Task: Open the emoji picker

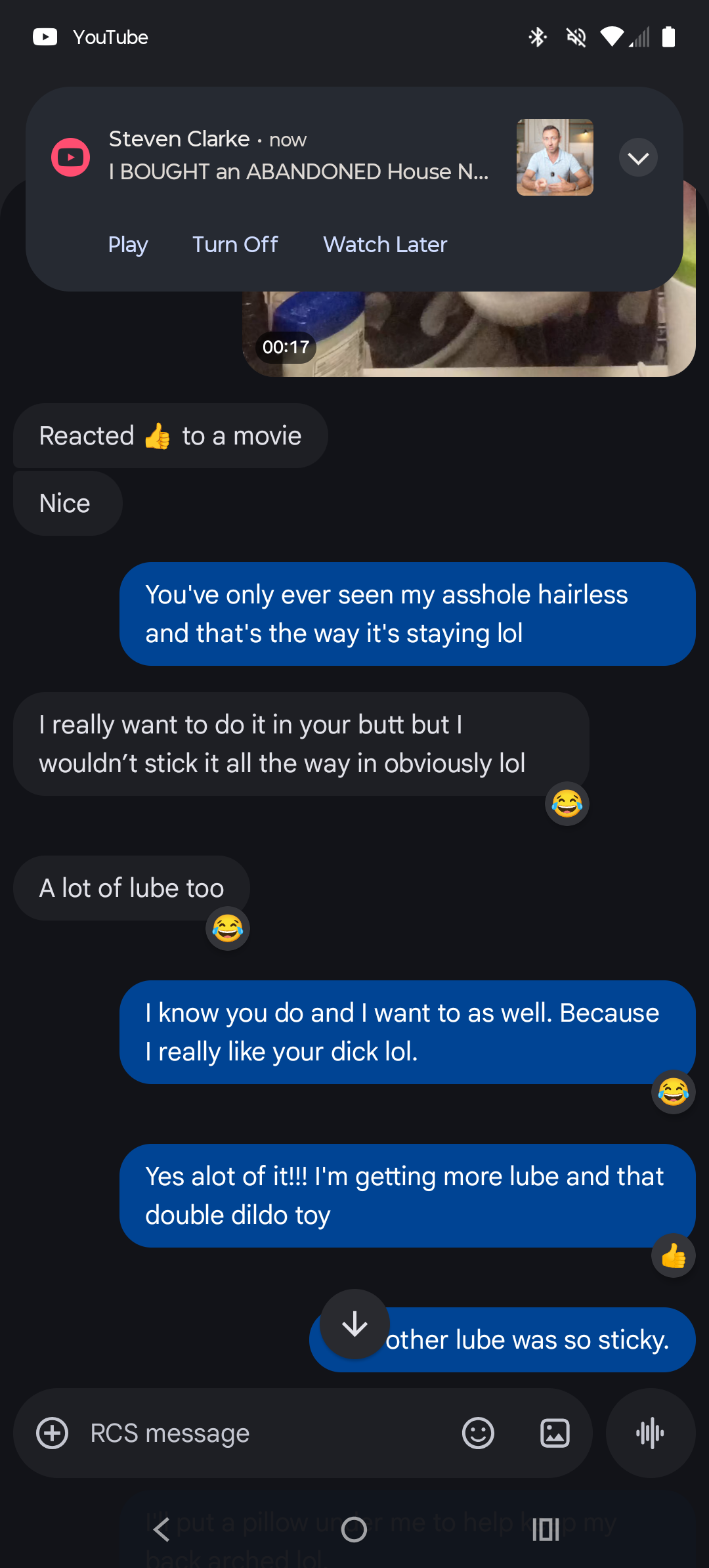Action: coord(478,1433)
